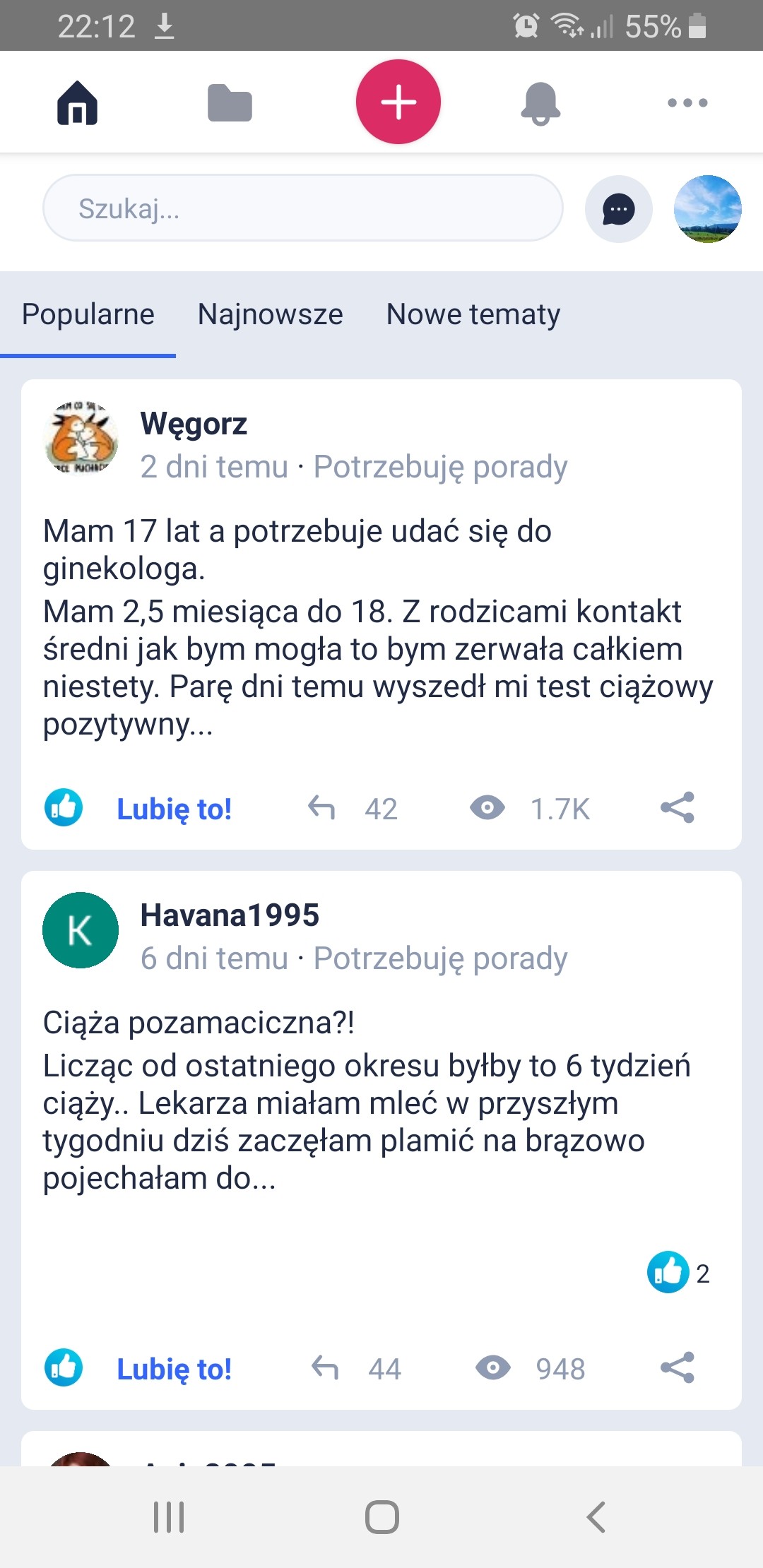Create a new post with plus button
The height and width of the screenshot is (1568, 763).
[398, 102]
